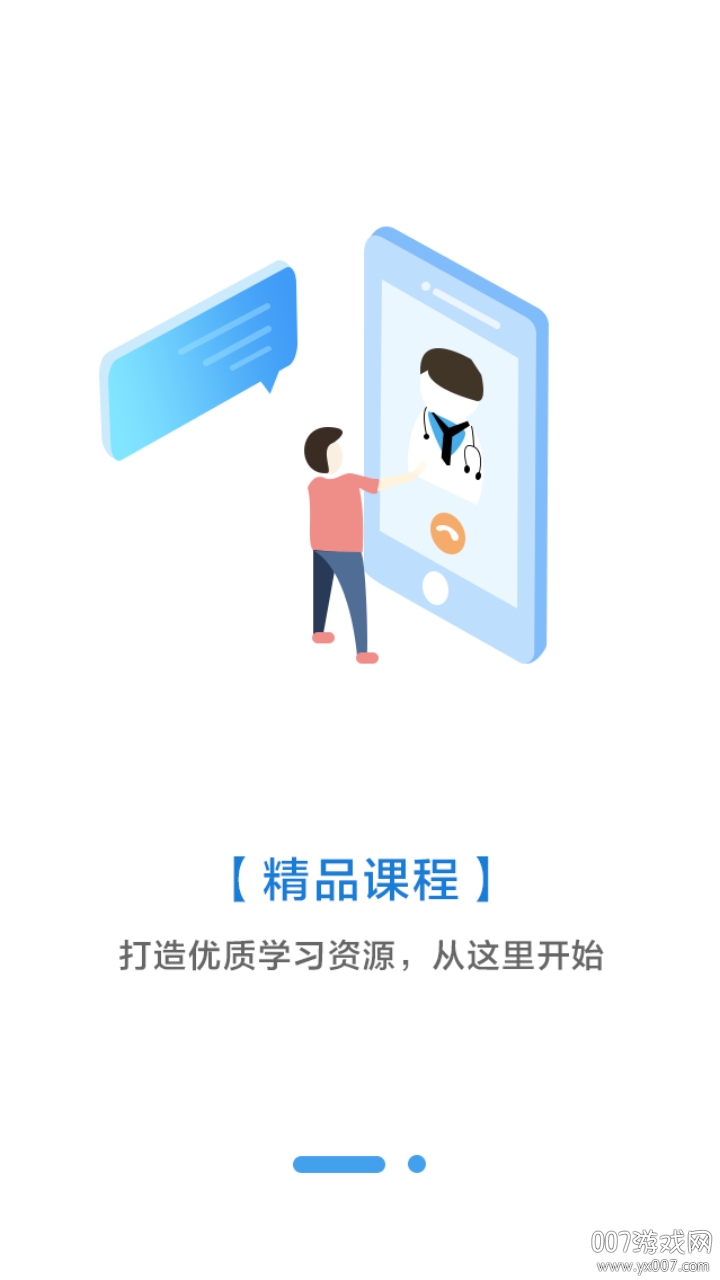The image size is (720, 1280).
Task: Jump to the second onboarding page dot
Action: [417, 1164]
